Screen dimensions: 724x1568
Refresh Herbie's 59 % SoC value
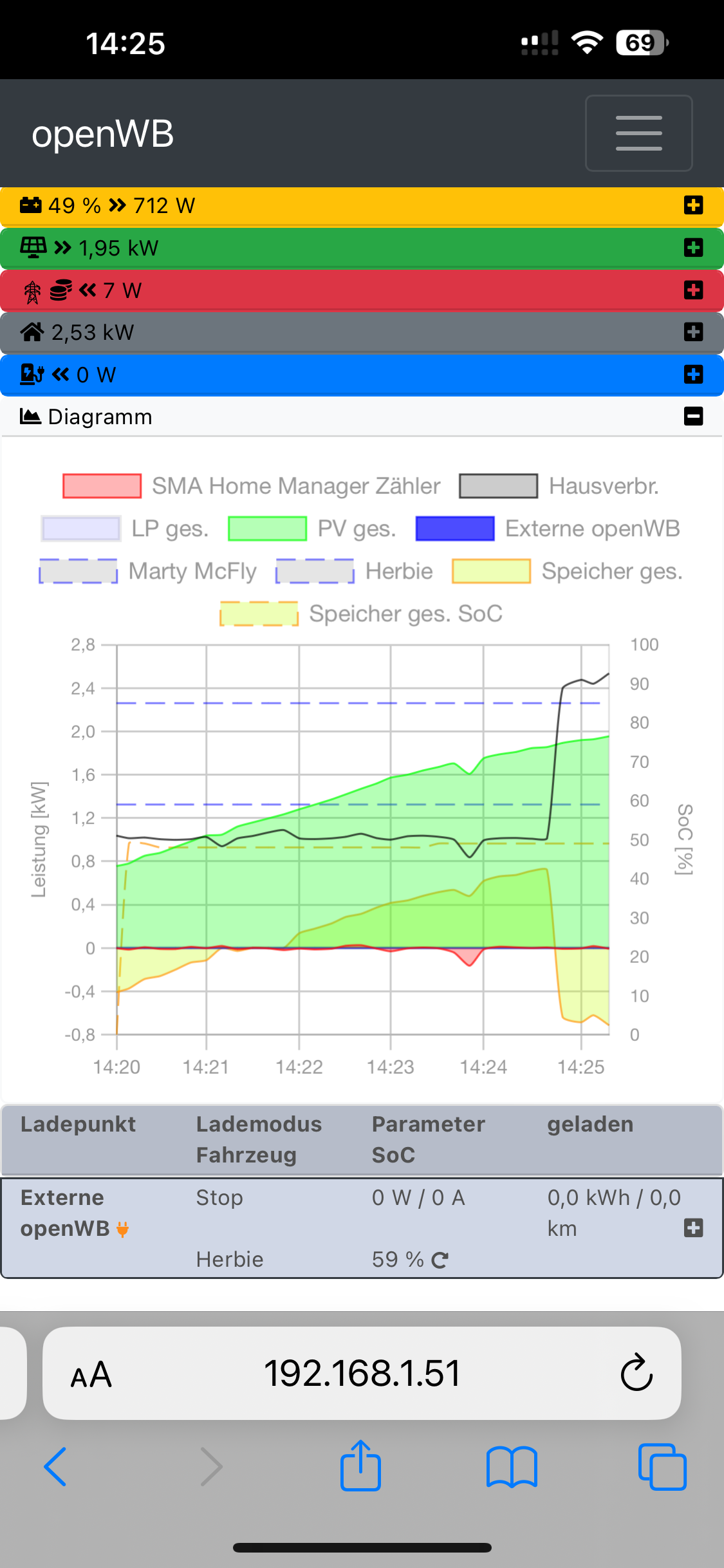click(x=440, y=1260)
